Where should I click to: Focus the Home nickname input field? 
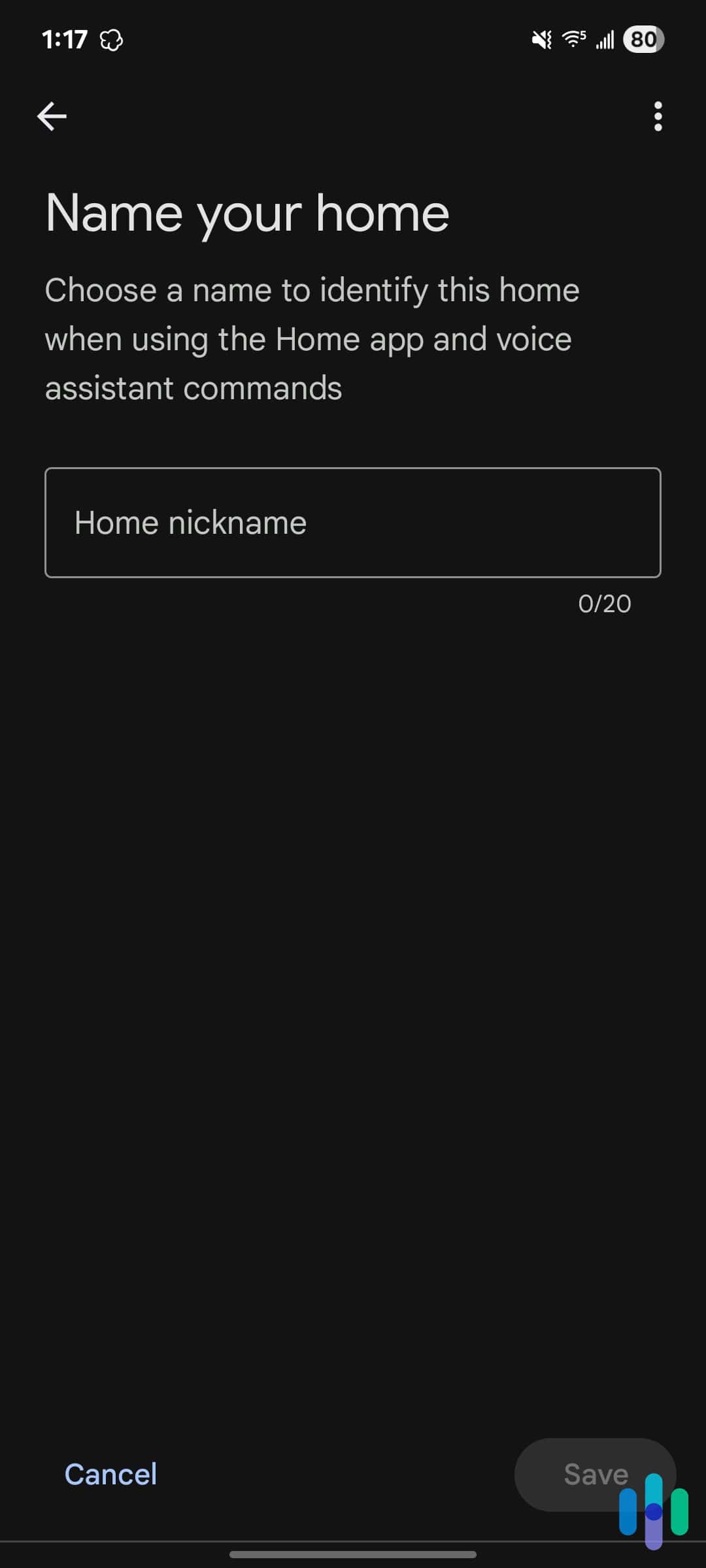[x=353, y=522]
